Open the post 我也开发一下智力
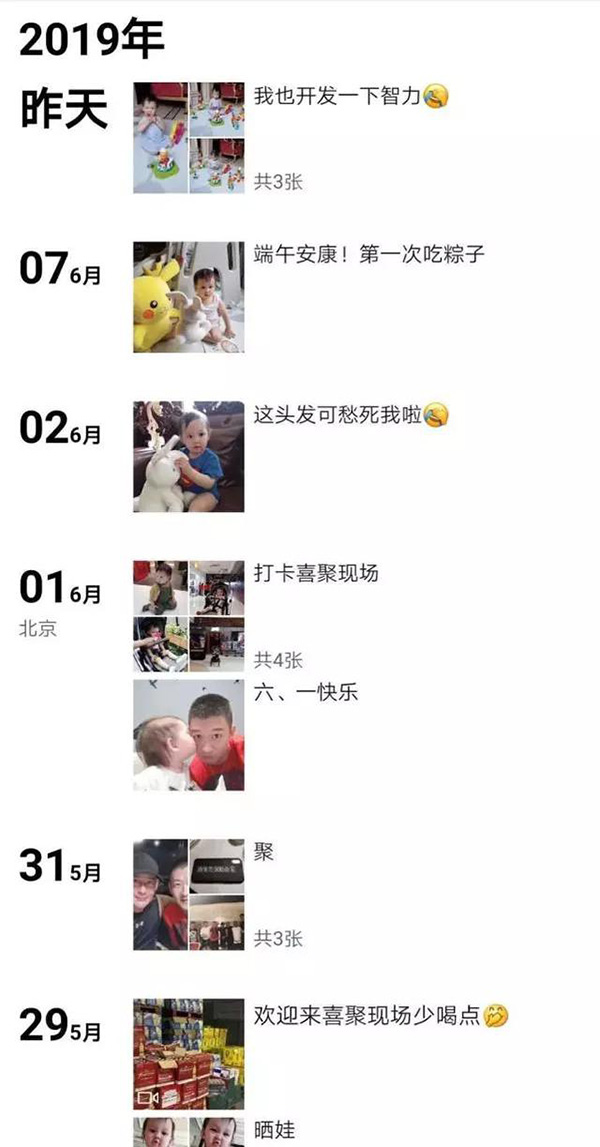 click(188, 137)
